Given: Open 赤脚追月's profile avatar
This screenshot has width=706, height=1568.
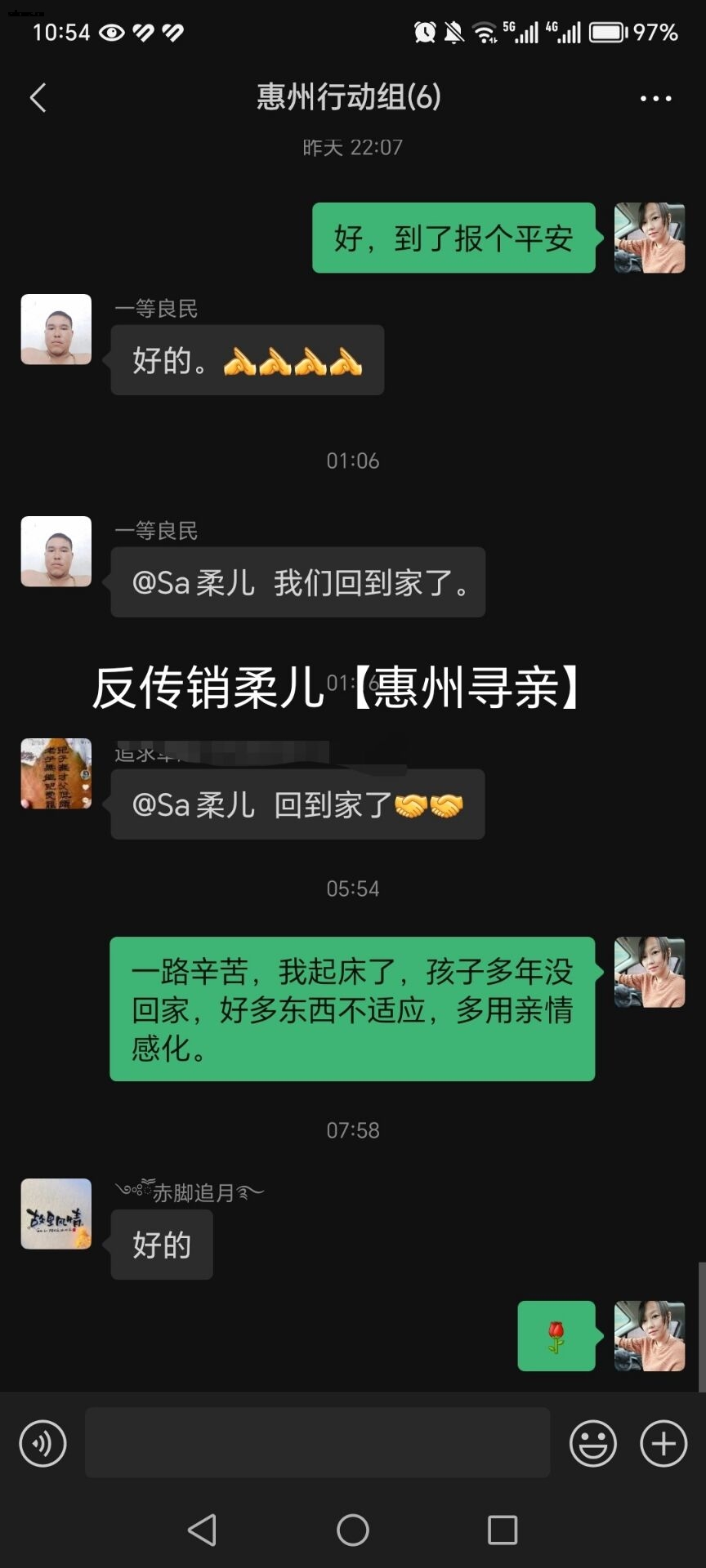Looking at the screenshot, I should [x=56, y=1214].
